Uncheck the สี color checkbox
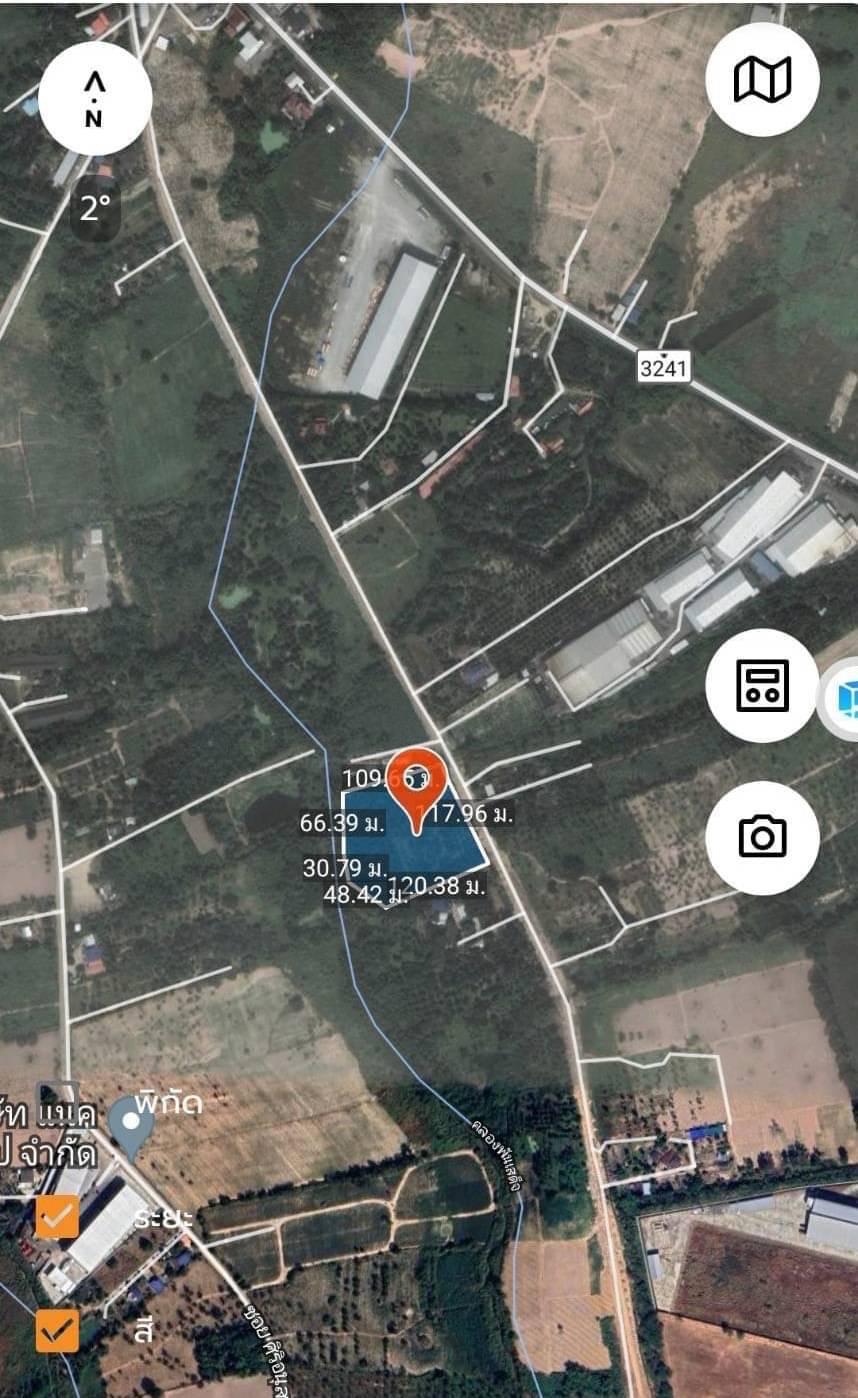The width and height of the screenshot is (858, 1398). (x=57, y=1331)
